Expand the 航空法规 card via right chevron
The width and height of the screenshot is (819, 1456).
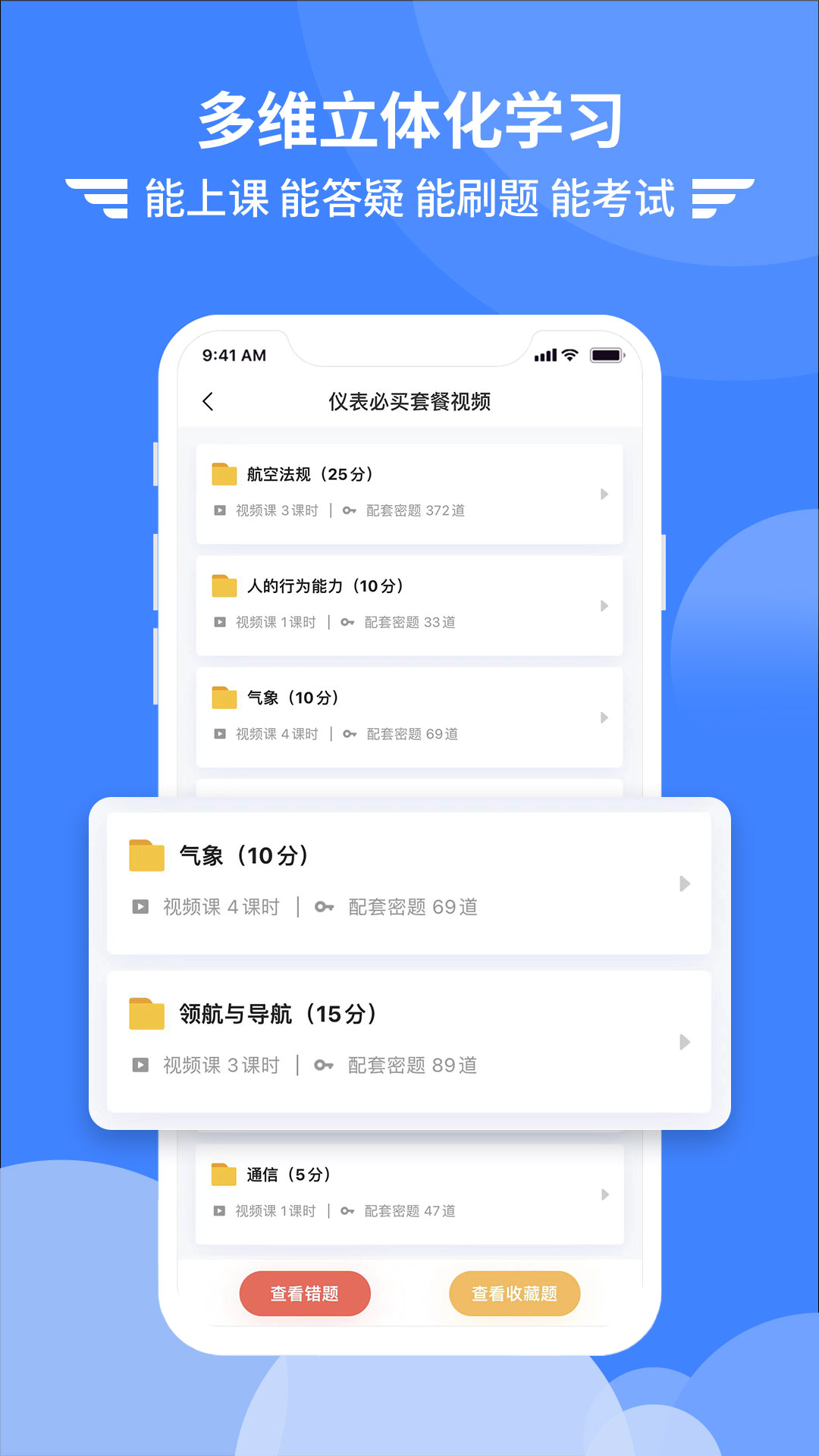pyautogui.click(x=604, y=493)
